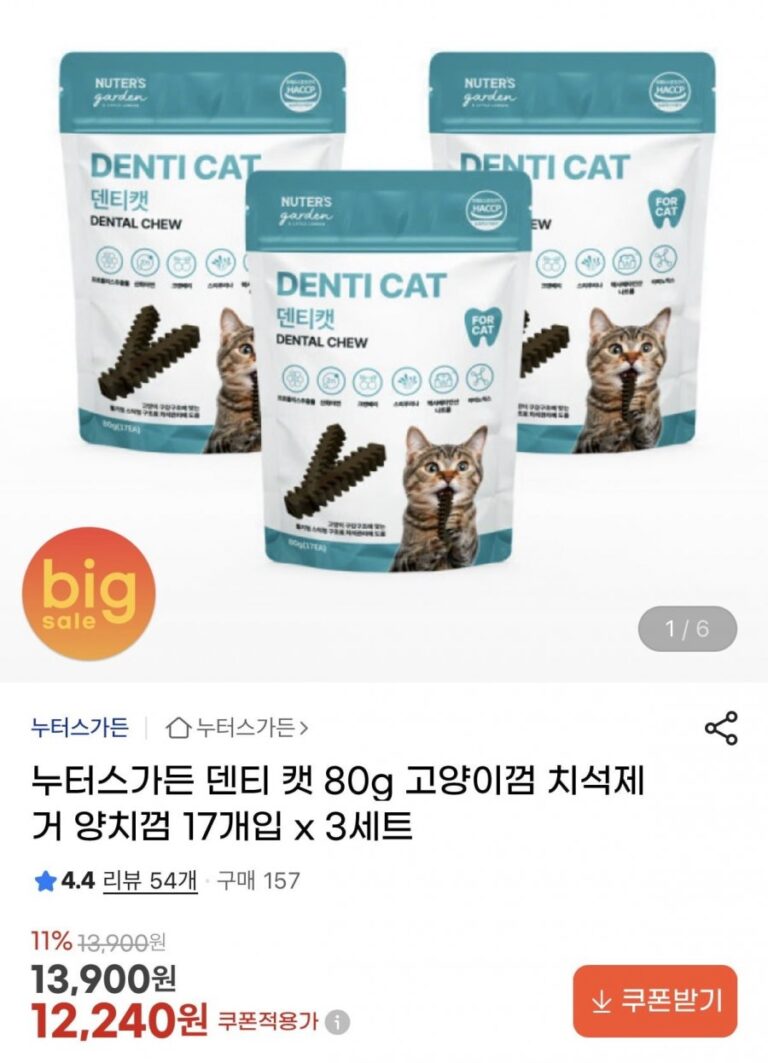This screenshot has width=768, height=1063.
Task: Share this Denti Cat product
Action: (x=721, y=728)
